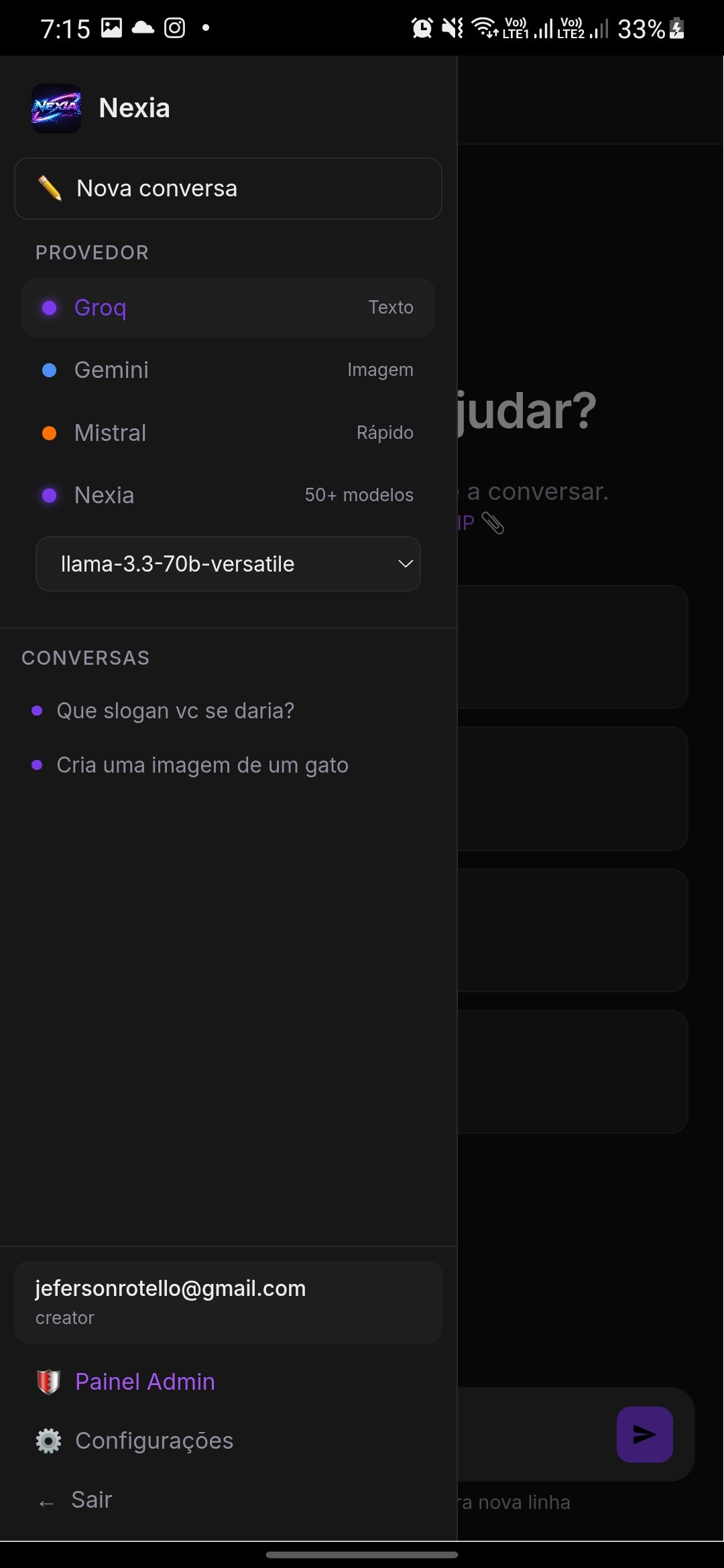Choose Gemini as provider
Viewport: 724px width, 1568px height.
228,370
